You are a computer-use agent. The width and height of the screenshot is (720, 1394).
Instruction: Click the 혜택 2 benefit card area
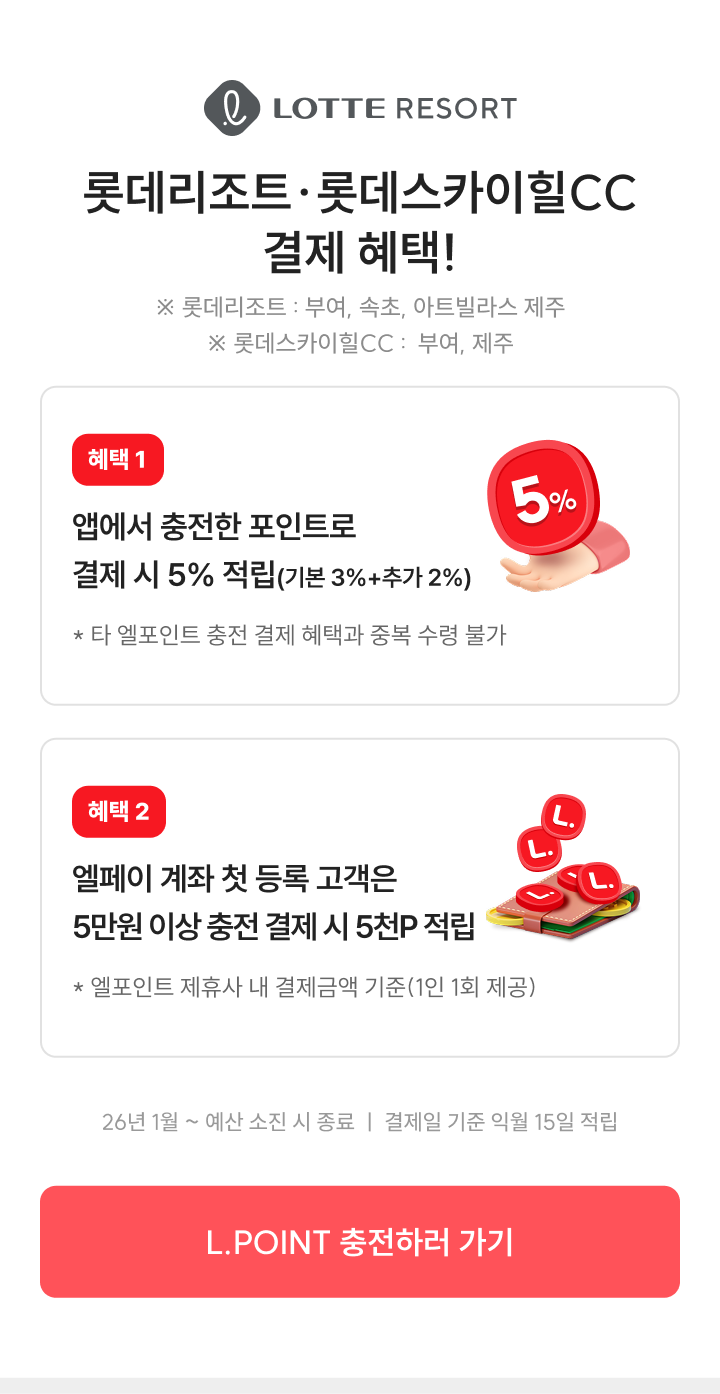360,895
